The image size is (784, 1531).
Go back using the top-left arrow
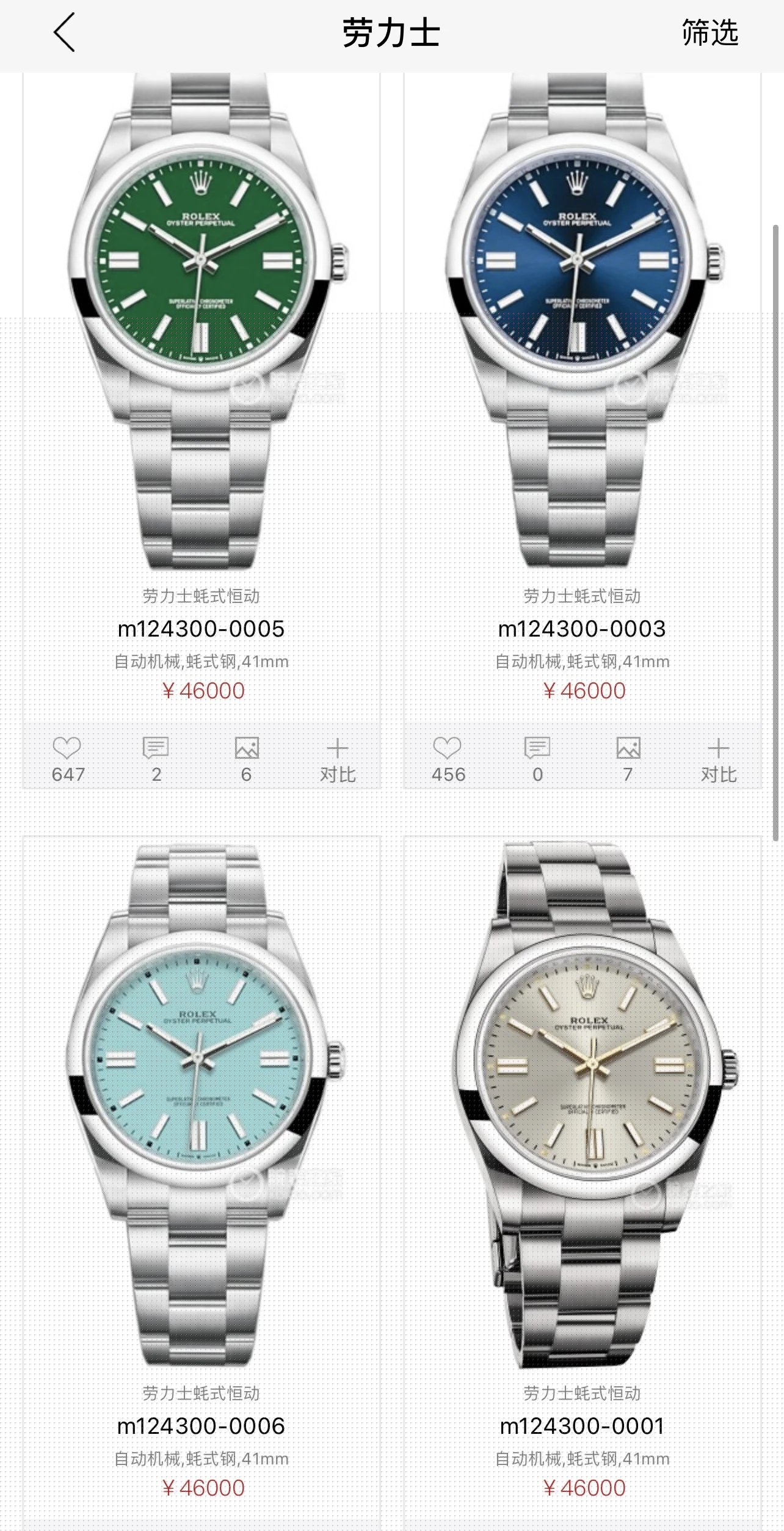[64, 33]
